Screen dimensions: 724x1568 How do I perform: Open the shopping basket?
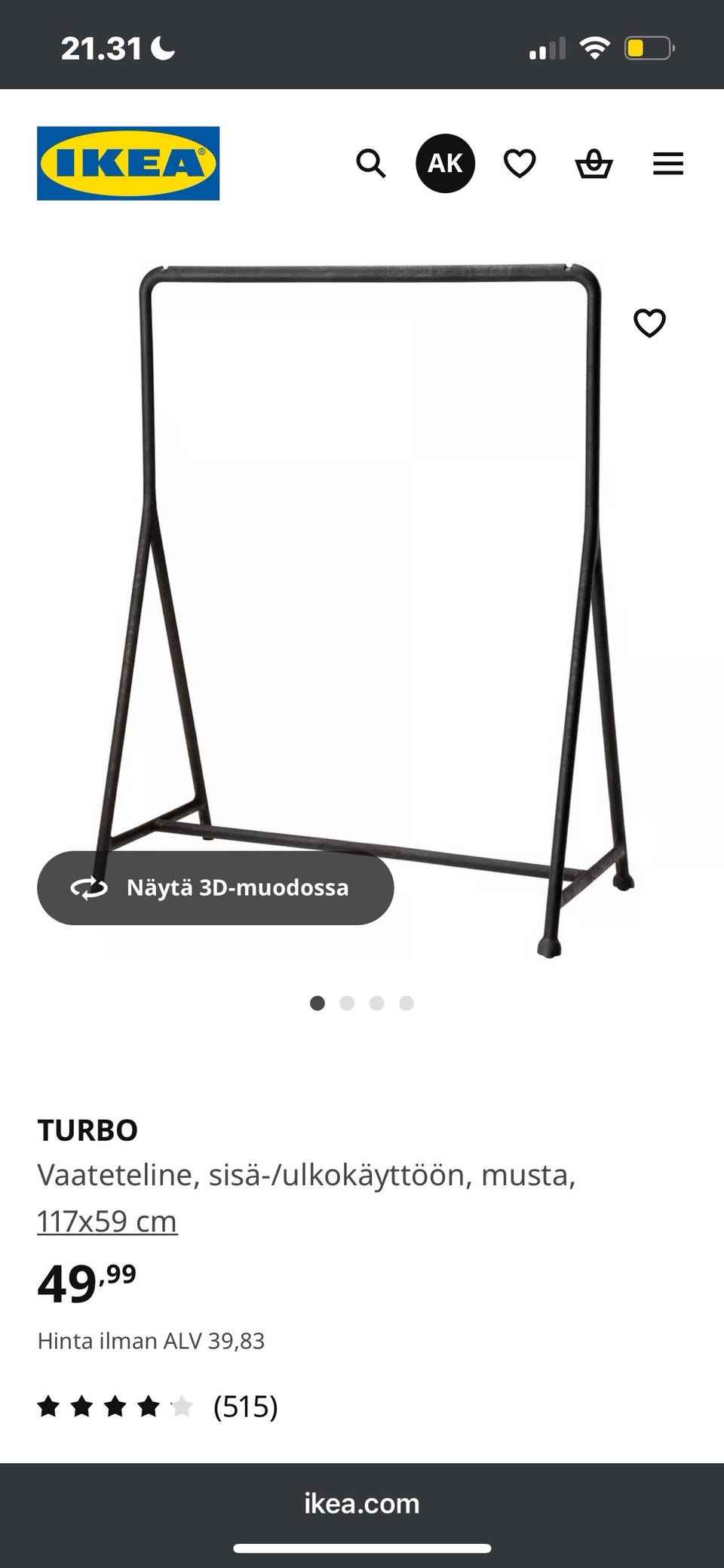594,163
